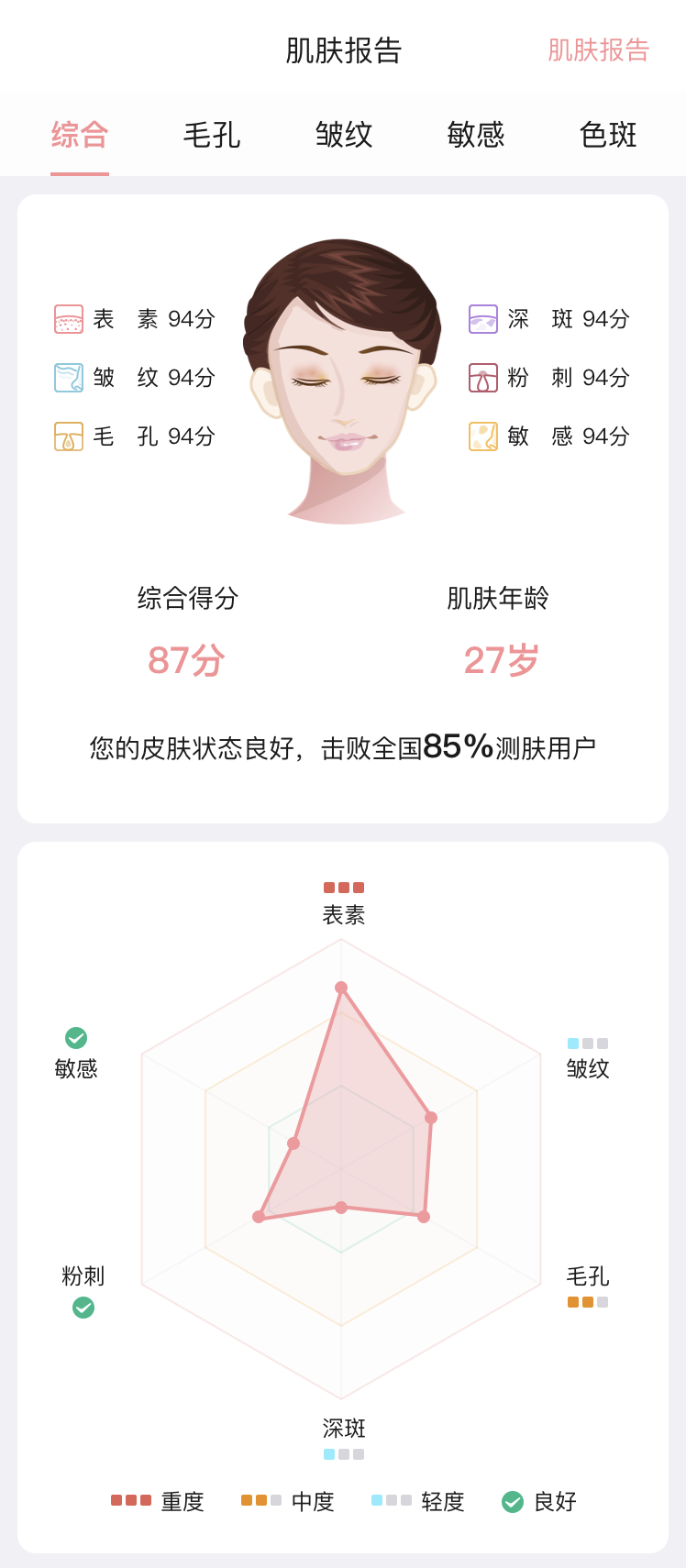686x1568 pixels.
Task: Select the 综合 tab
Action: [x=80, y=135]
